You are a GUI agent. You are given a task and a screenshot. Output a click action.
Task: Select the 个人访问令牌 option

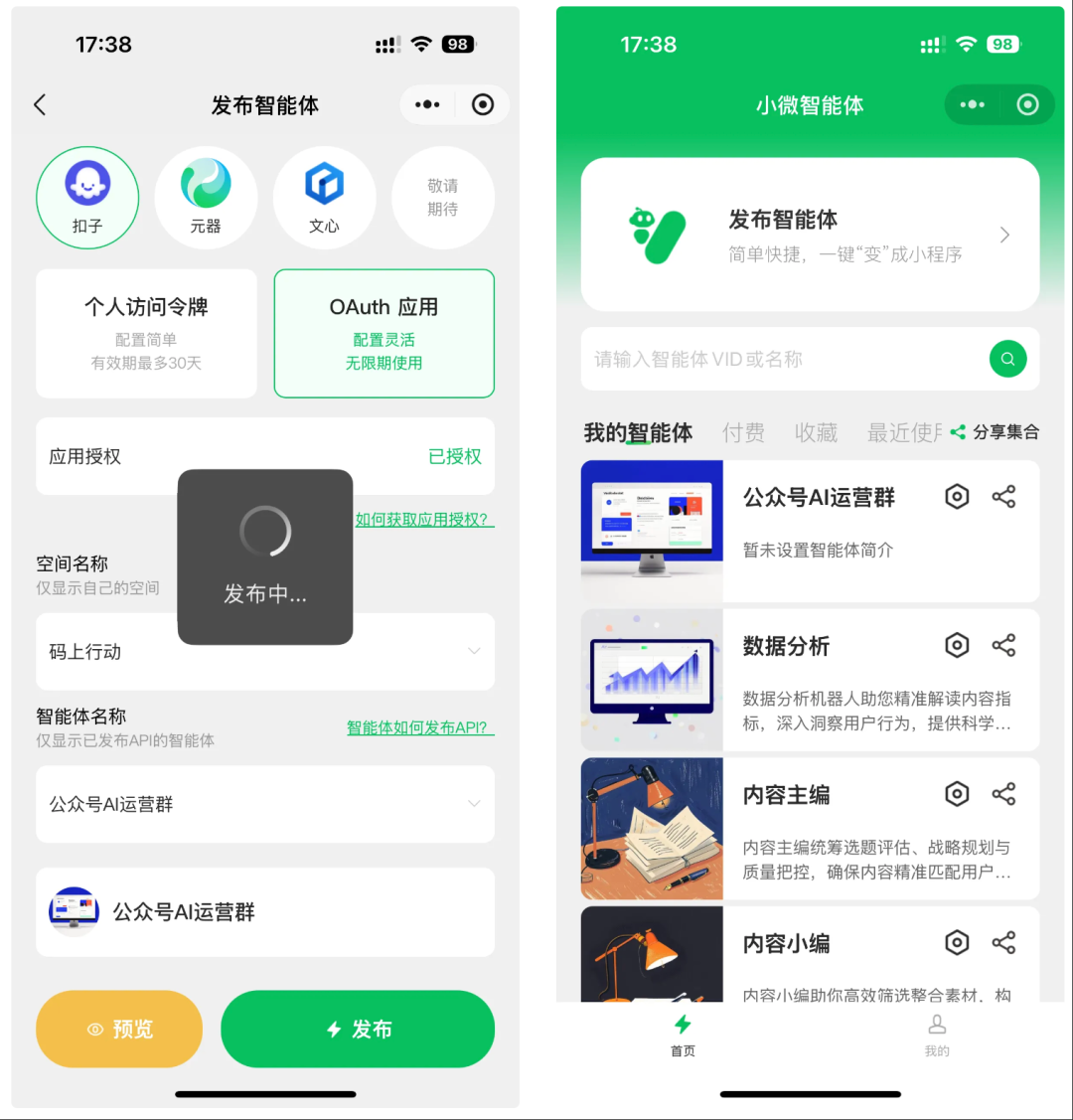[146, 333]
